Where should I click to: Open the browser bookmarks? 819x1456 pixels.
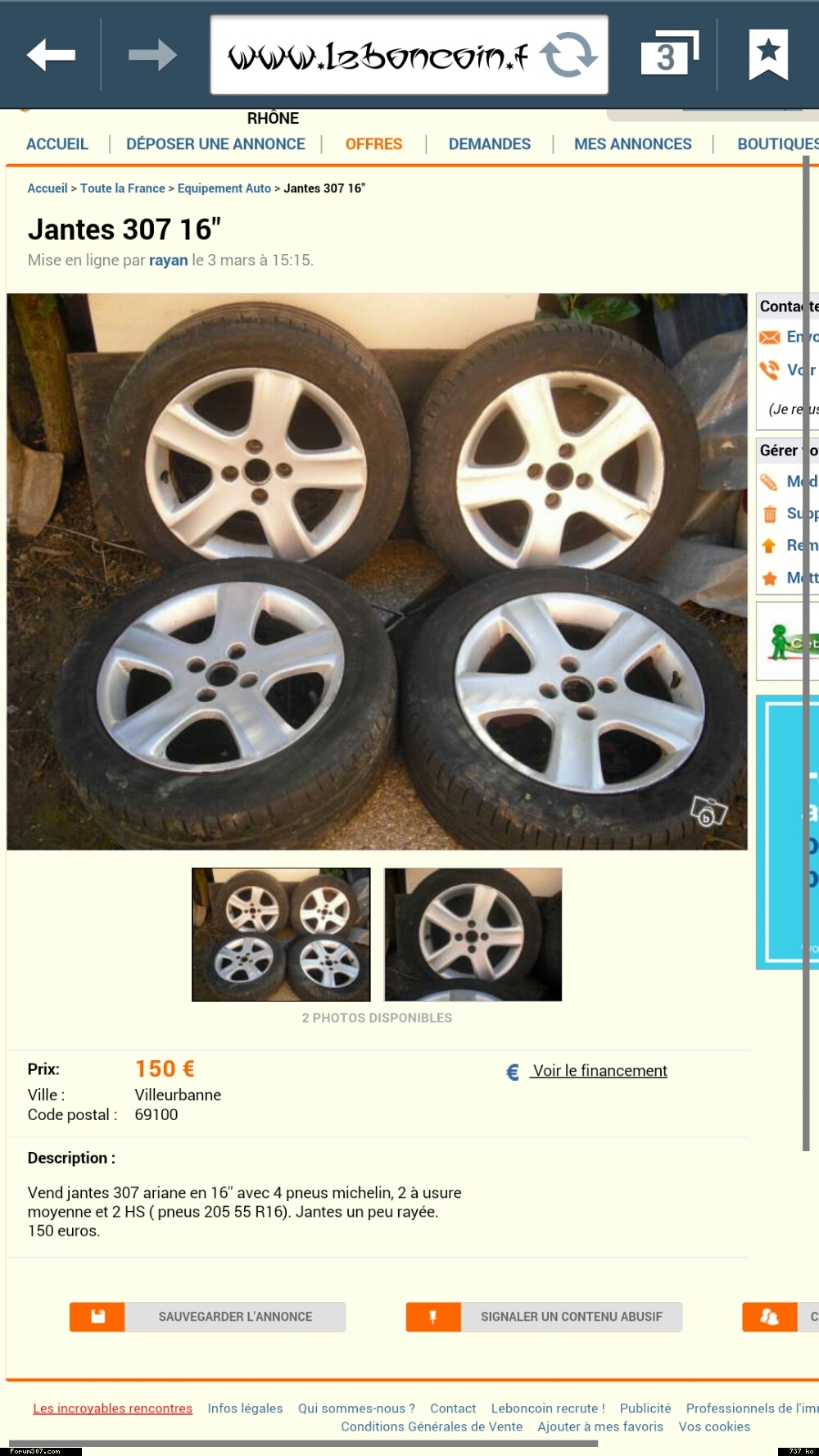pyautogui.click(x=767, y=54)
